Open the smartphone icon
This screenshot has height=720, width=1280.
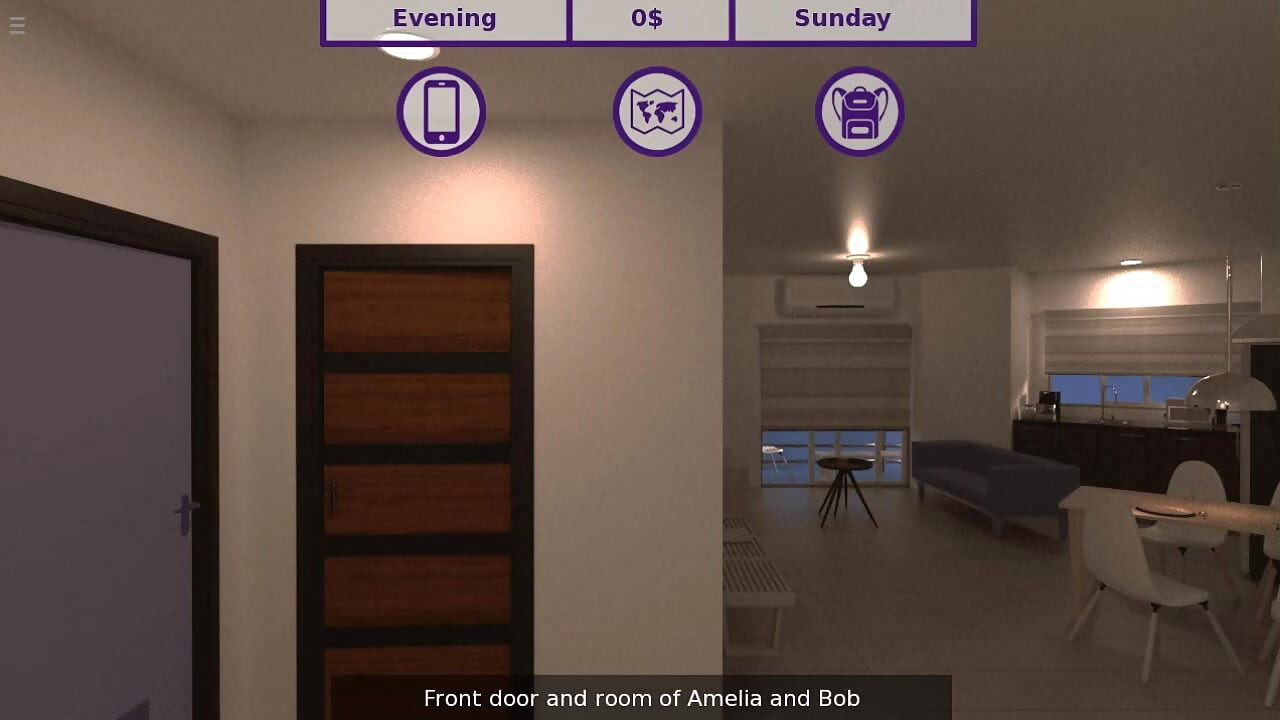click(x=441, y=111)
